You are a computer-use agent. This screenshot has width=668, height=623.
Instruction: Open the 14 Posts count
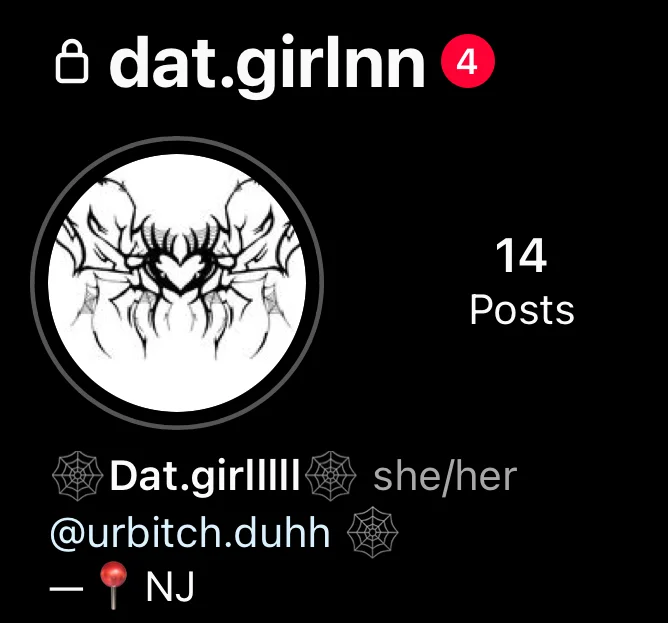click(522, 281)
